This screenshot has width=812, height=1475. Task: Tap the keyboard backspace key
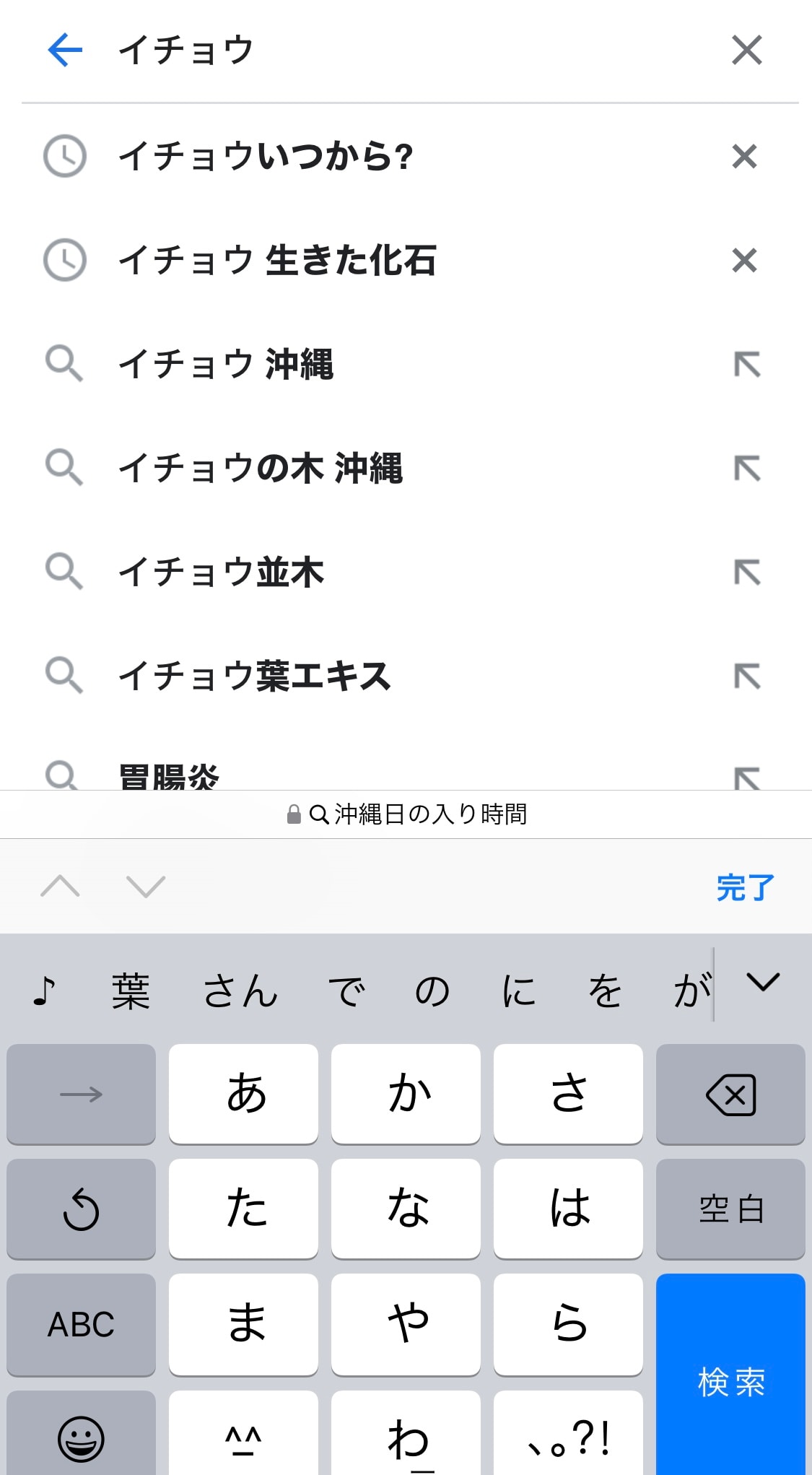click(x=730, y=1095)
